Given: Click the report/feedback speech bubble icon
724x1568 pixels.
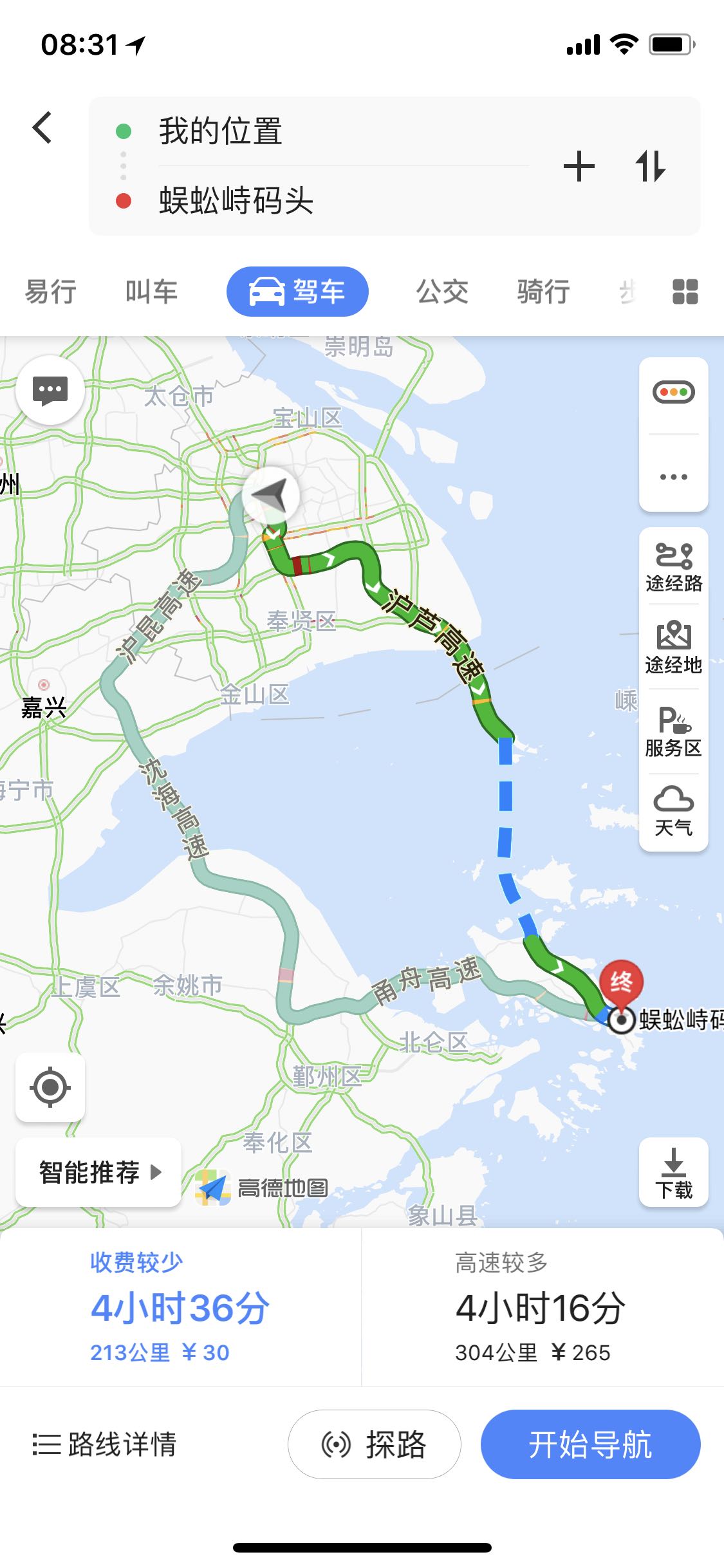Looking at the screenshot, I should coord(50,390).
